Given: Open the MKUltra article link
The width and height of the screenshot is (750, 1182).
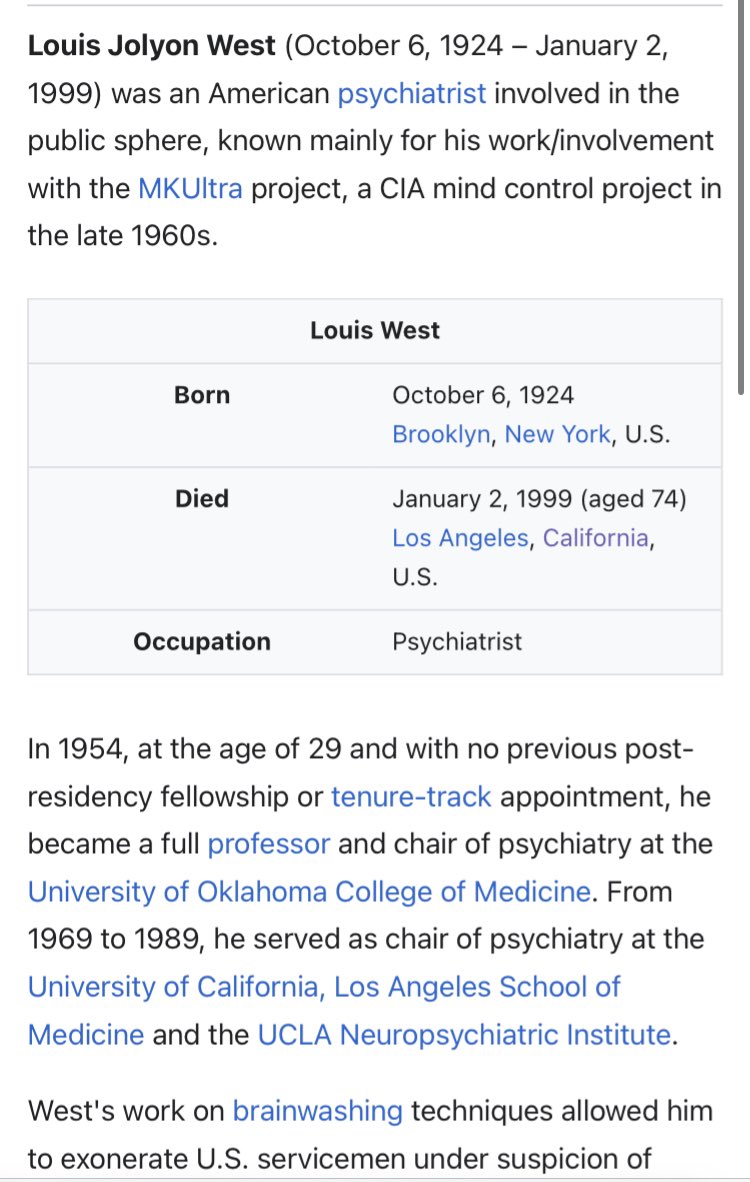Looking at the screenshot, I should click(190, 188).
